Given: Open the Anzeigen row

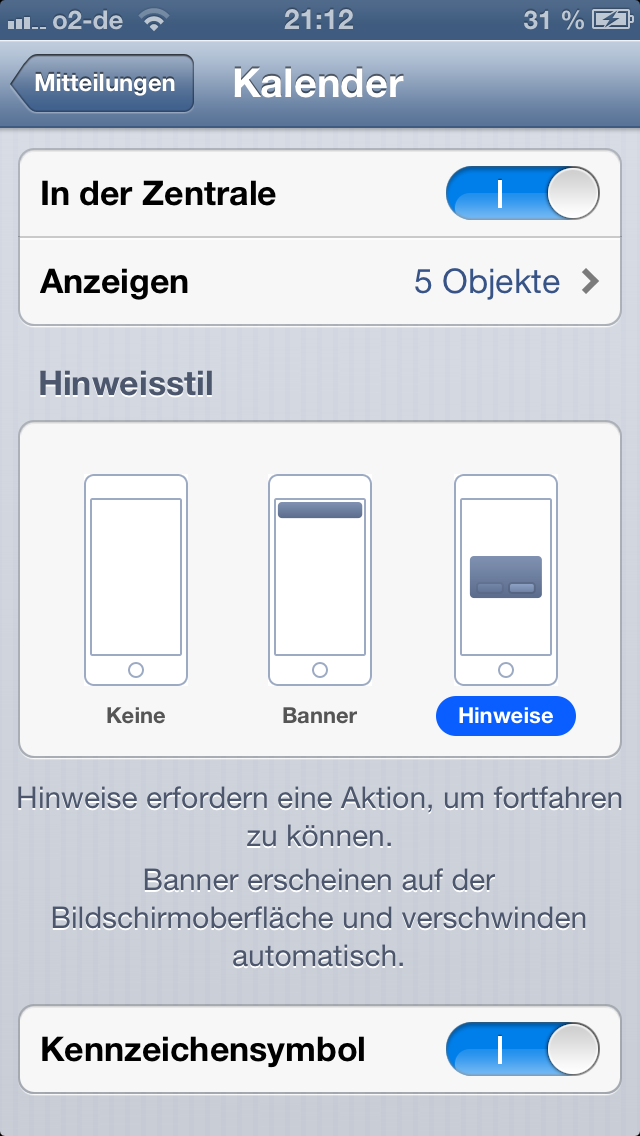Looking at the screenshot, I should 320,282.
